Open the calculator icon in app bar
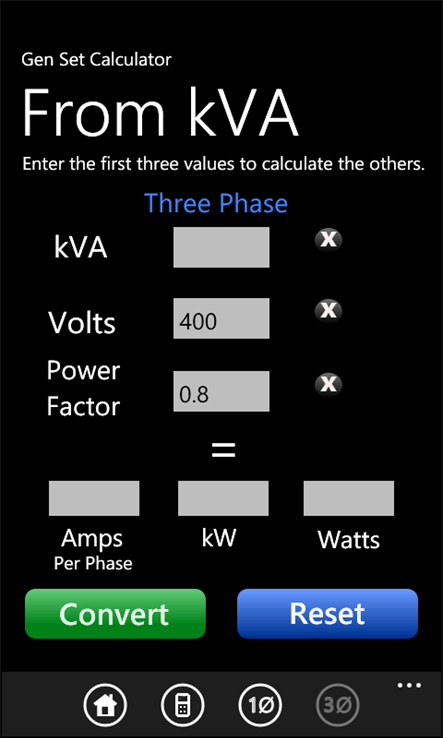 click(183, 705)
